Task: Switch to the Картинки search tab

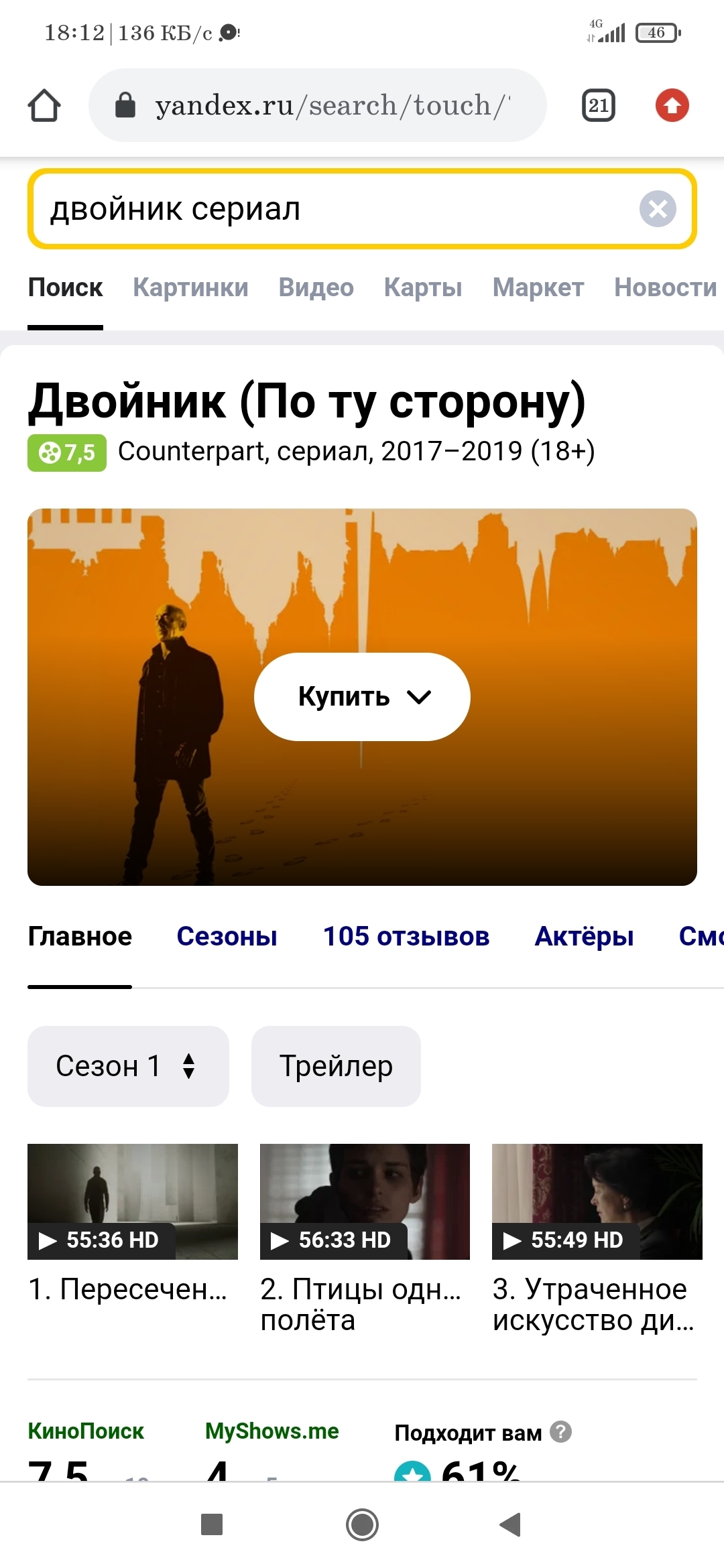Action: pyautogui.click(x=190, y=287)
